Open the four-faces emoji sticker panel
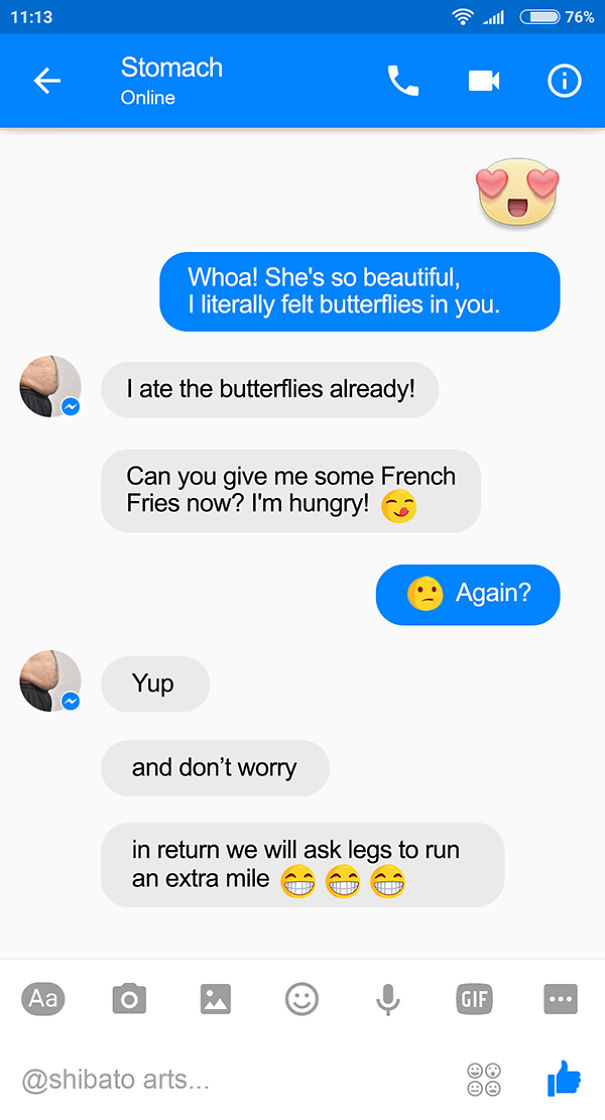Screen dimensions: 605x1120 click(484, 1078)
